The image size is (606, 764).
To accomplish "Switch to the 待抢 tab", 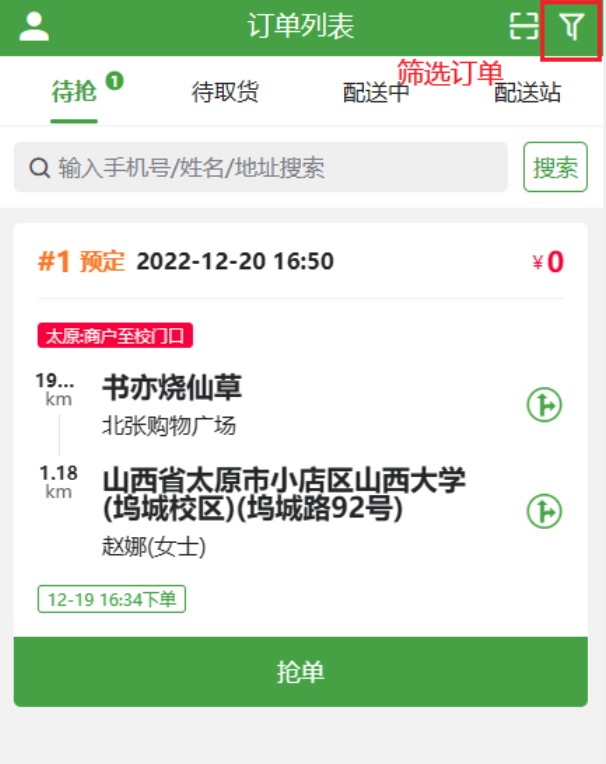I will coord(75,93).
